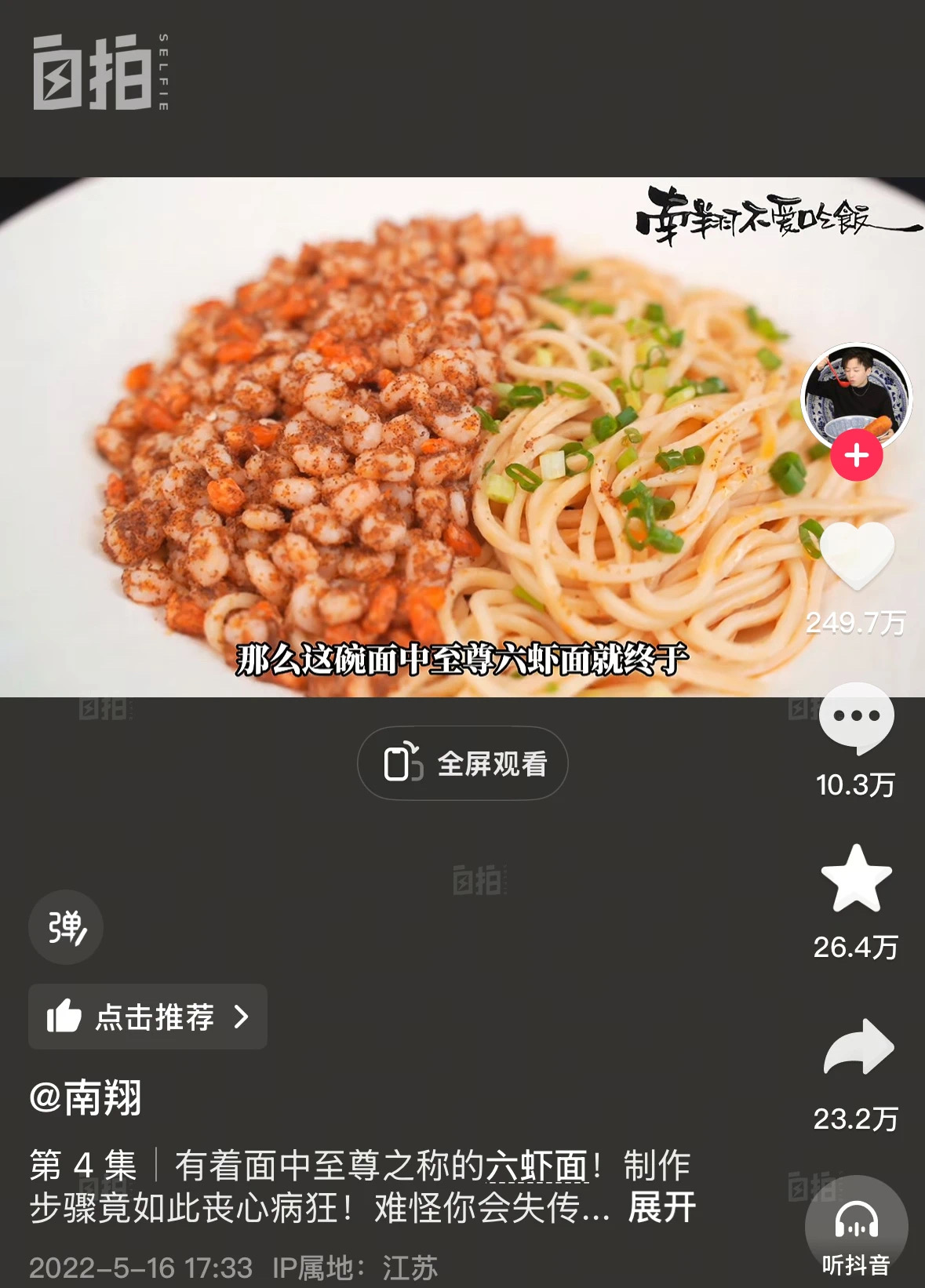Follow the creator with the plus button

click(x=856, y=456)
